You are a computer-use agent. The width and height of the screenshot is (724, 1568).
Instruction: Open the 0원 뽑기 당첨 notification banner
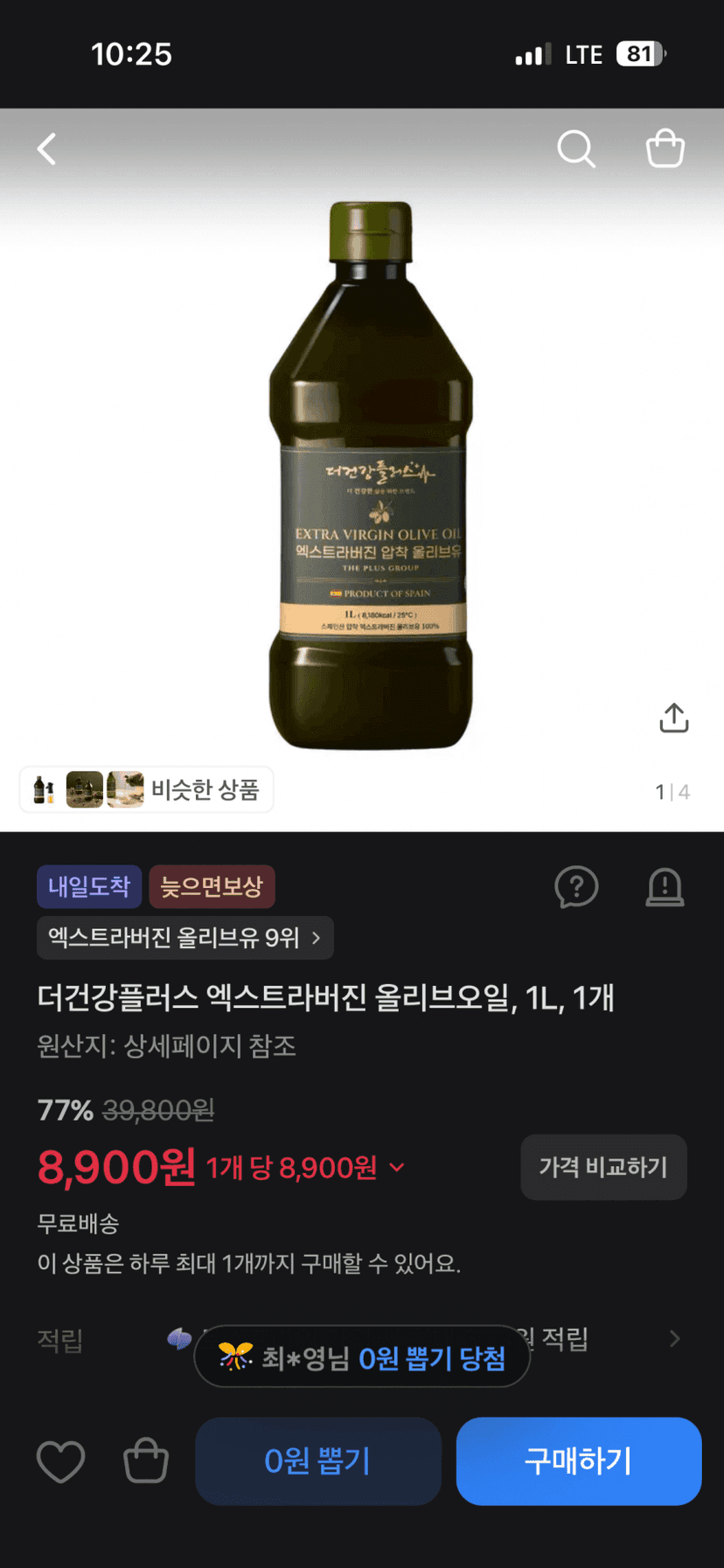pos(362,1356)
